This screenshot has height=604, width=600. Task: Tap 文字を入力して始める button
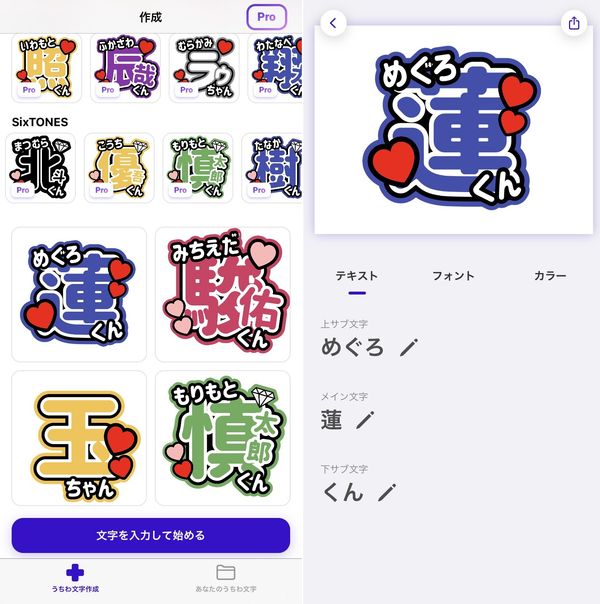pyautogui.click(x=151, y=535)
